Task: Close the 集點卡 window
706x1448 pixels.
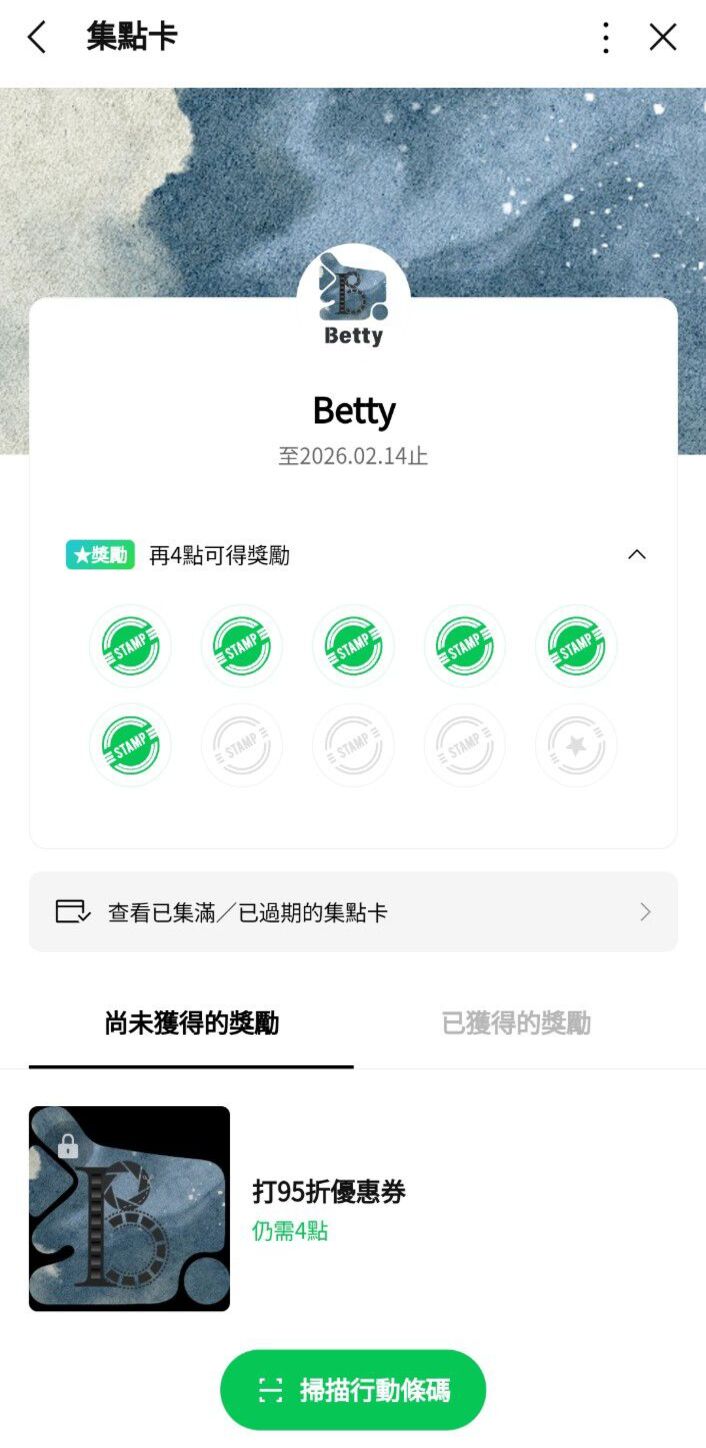Action: 663,38
